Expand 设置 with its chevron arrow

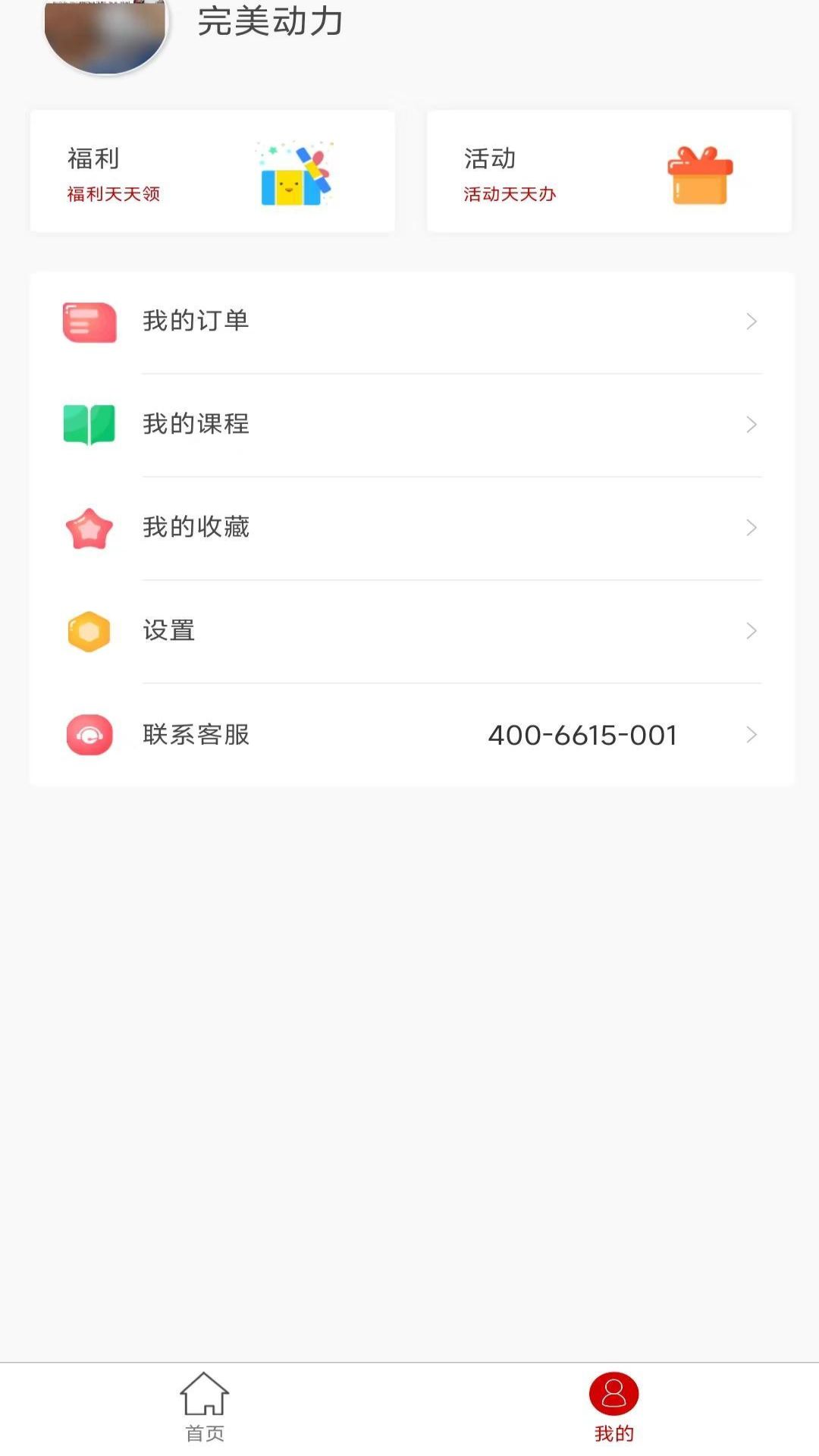tap(752, 631)
